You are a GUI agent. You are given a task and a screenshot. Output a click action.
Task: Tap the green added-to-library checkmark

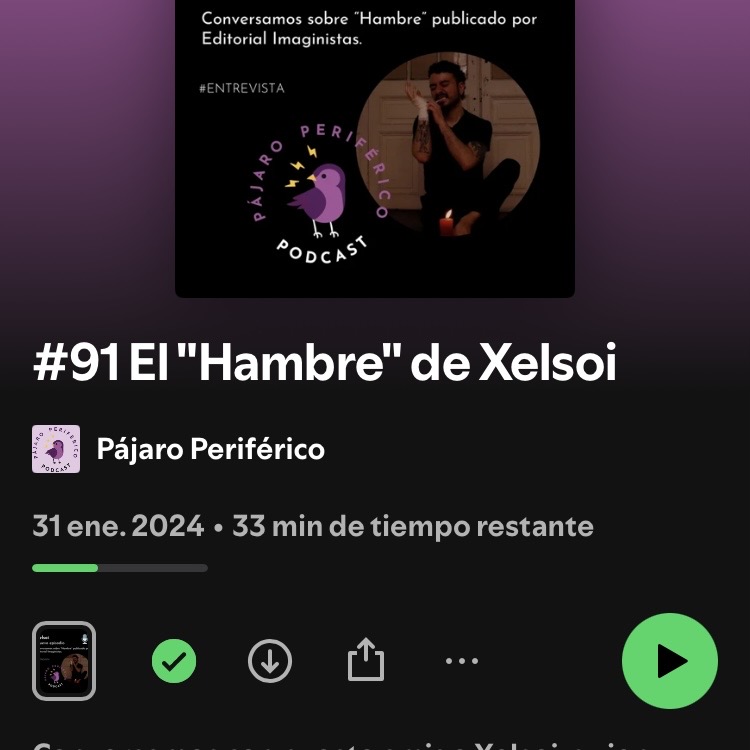(x=174, y=661)
